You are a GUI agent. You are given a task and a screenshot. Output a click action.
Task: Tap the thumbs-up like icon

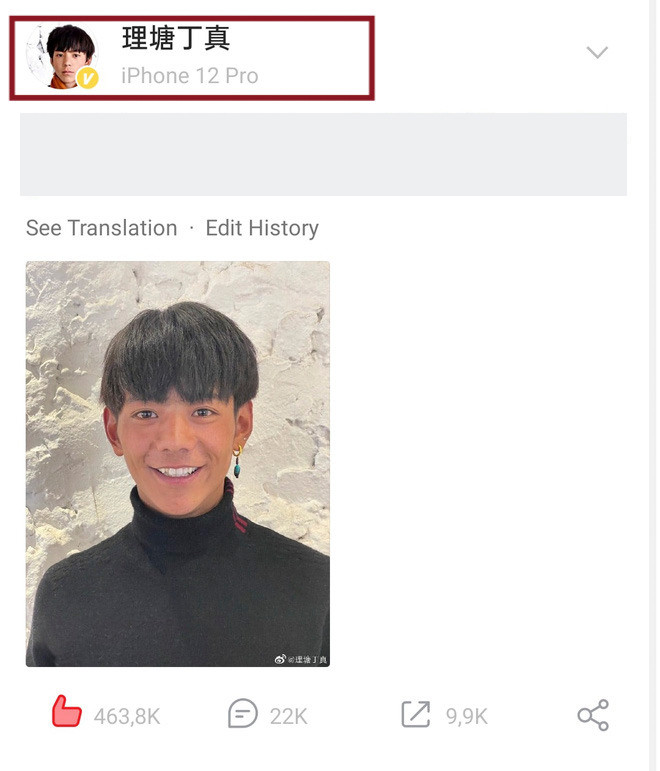[x=67, y=713]
